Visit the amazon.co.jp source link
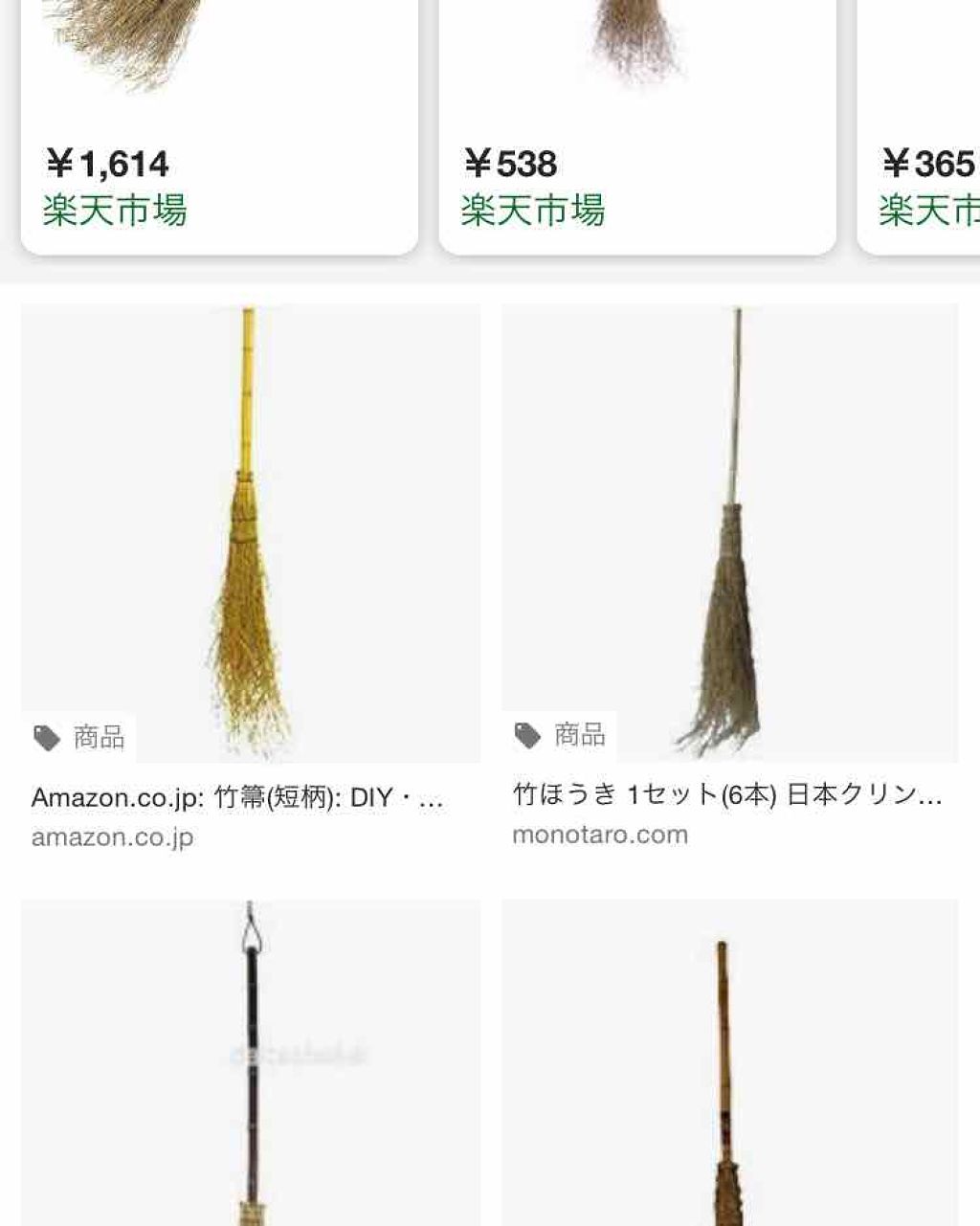980x1226 pixels. pos(113,836)
